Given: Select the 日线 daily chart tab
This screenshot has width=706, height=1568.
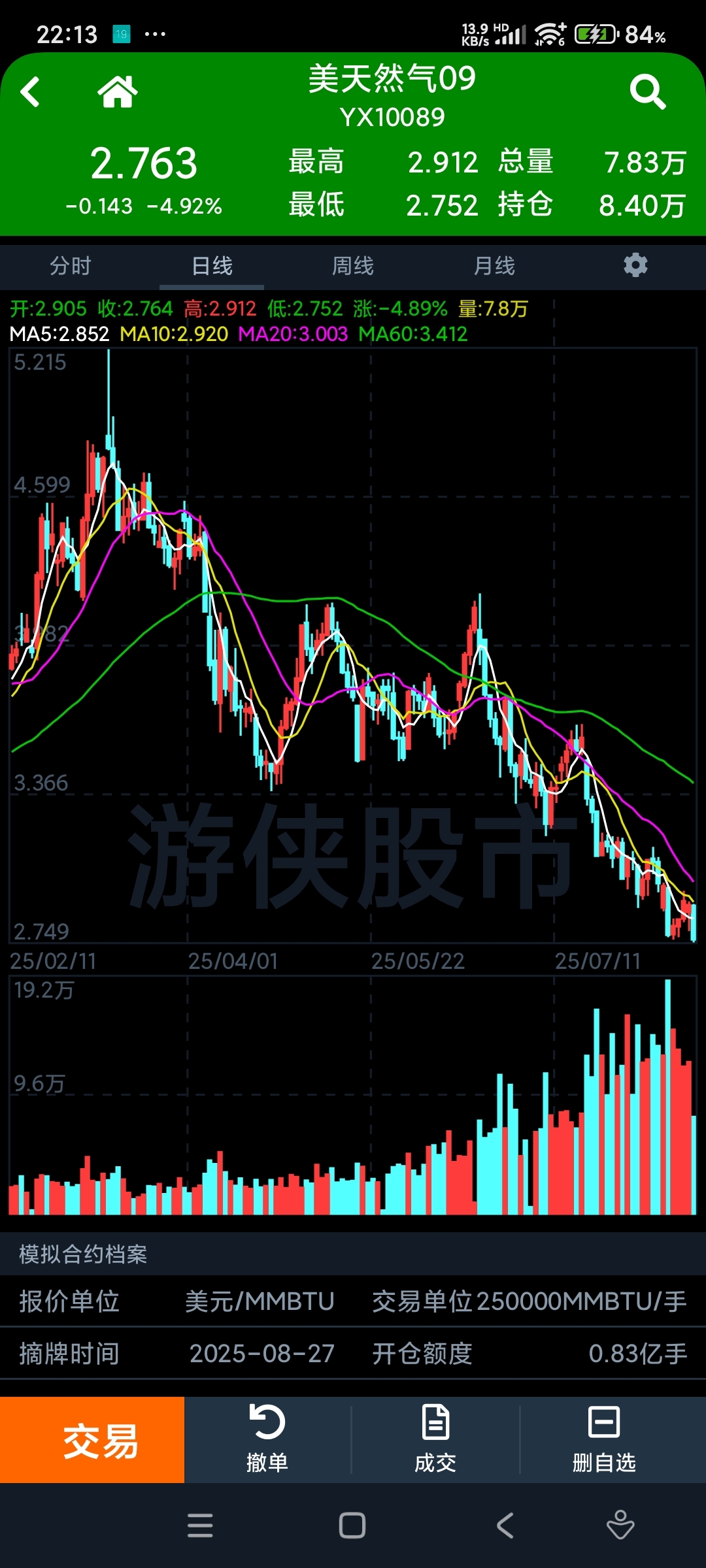Looking at the screenshot, I should click(212, 266).
